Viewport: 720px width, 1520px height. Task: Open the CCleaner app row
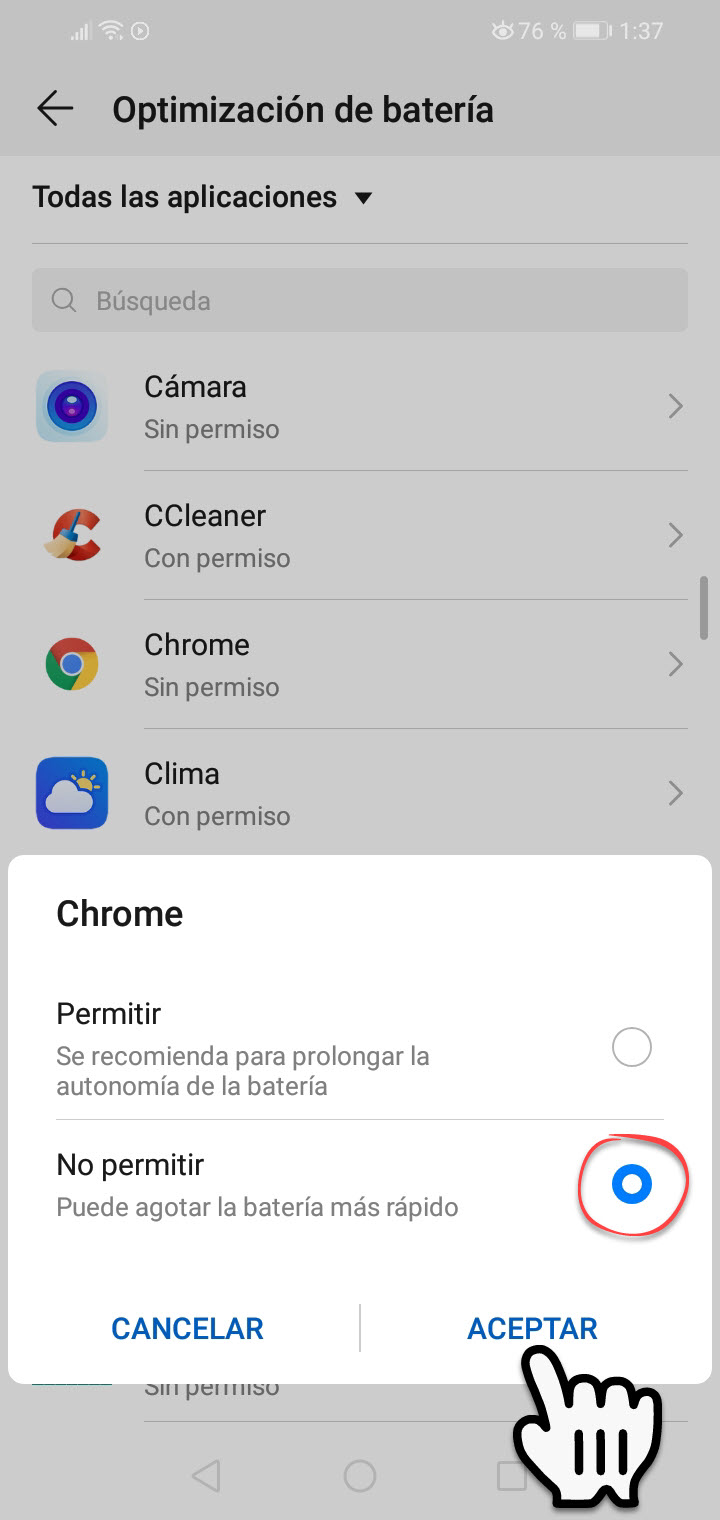pyautogui.click(x=360, y=535)
